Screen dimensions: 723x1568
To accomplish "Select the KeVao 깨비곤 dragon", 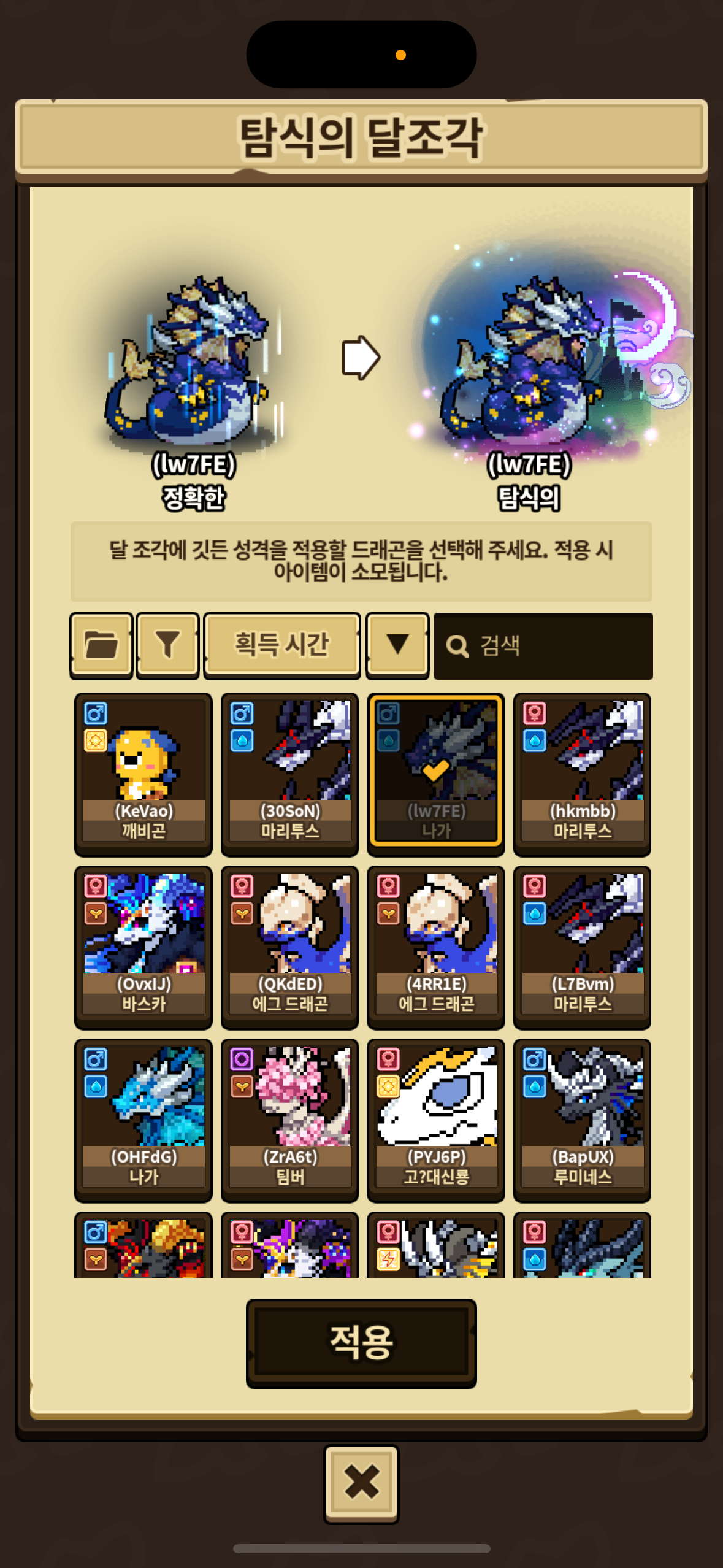I will (x=143, y=774).
